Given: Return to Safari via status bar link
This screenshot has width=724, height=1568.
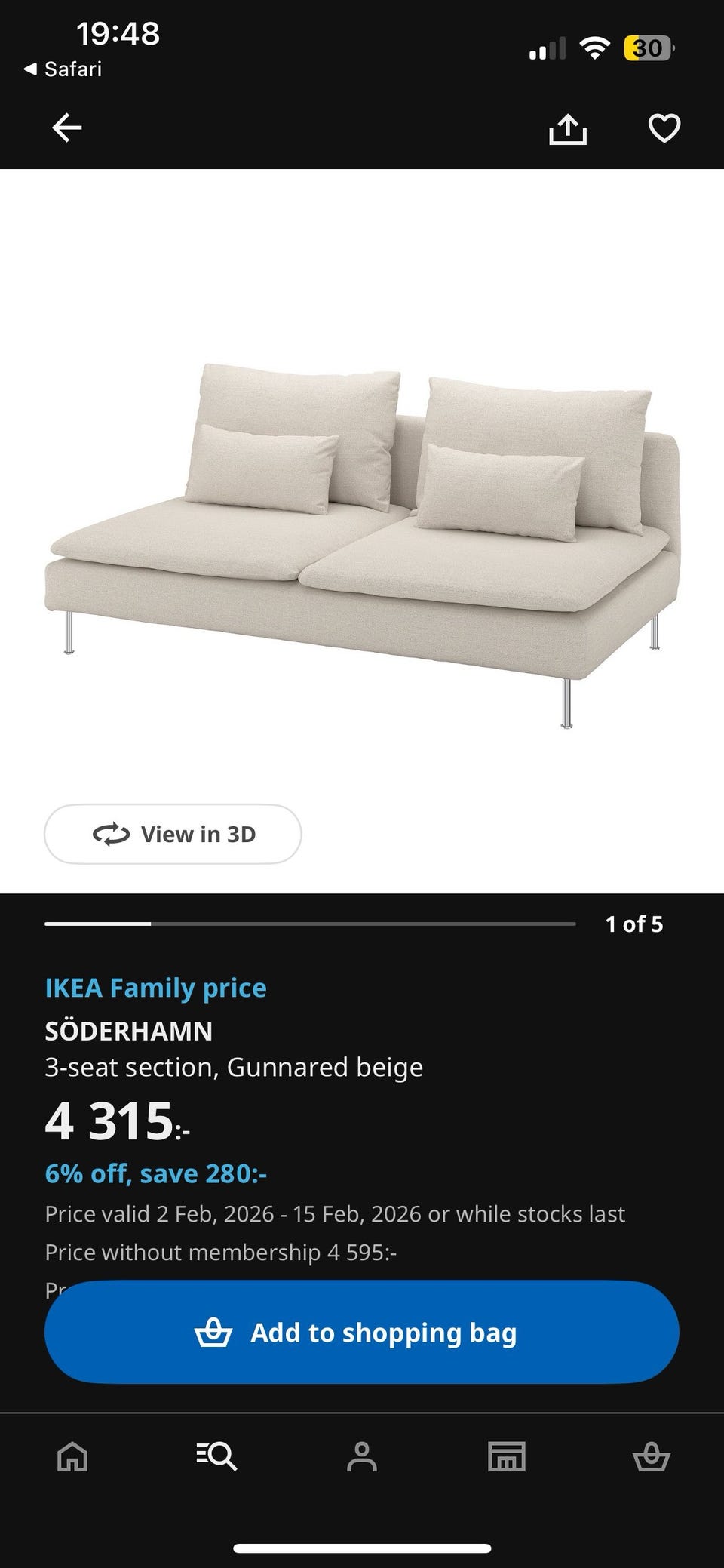Looking at the screenshot, I should point(63,69).
